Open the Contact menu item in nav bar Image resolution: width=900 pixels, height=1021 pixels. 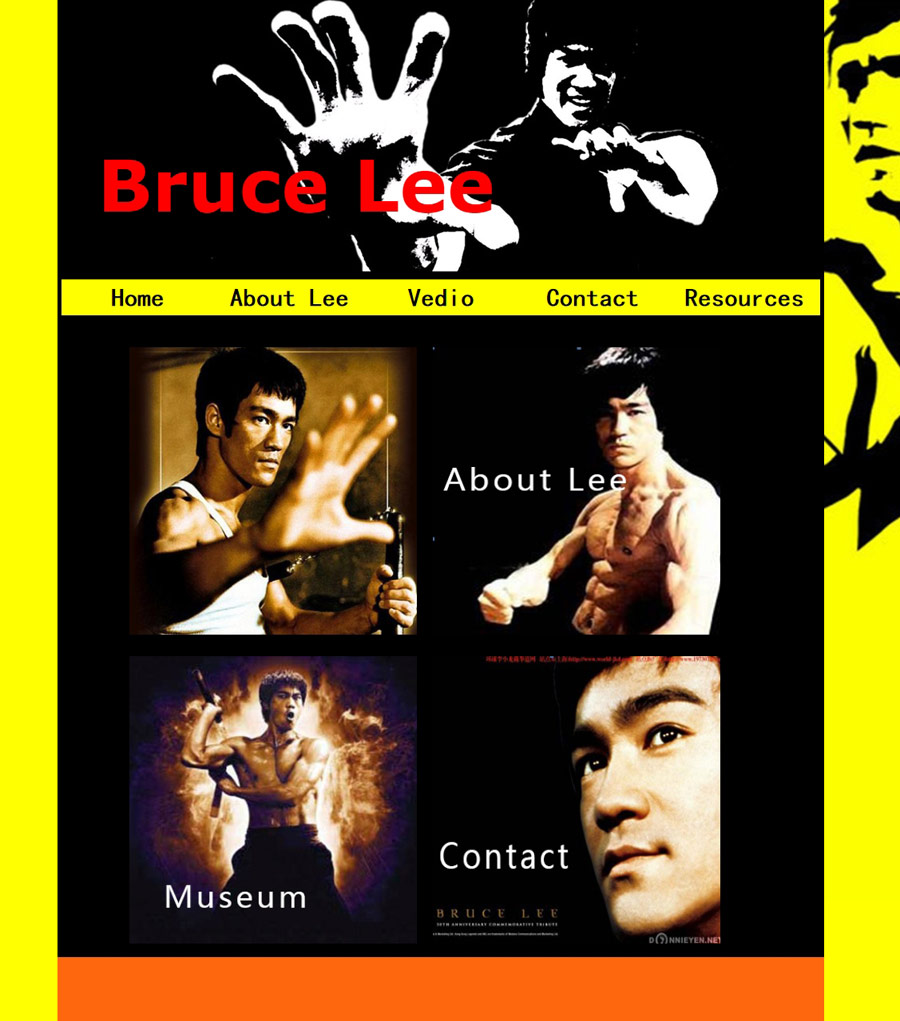click(592, 298)
